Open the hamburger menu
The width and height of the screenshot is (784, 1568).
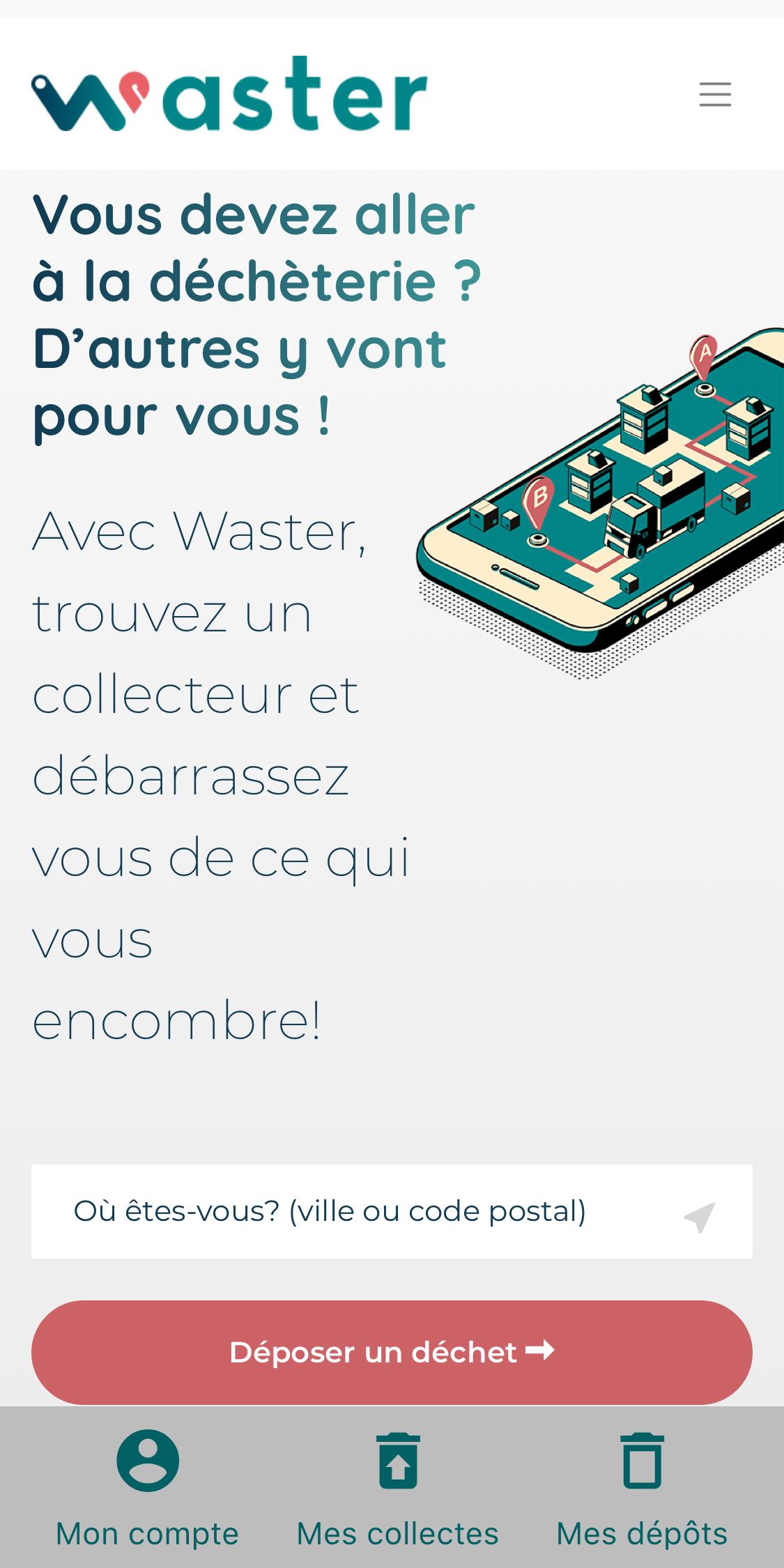715,94
